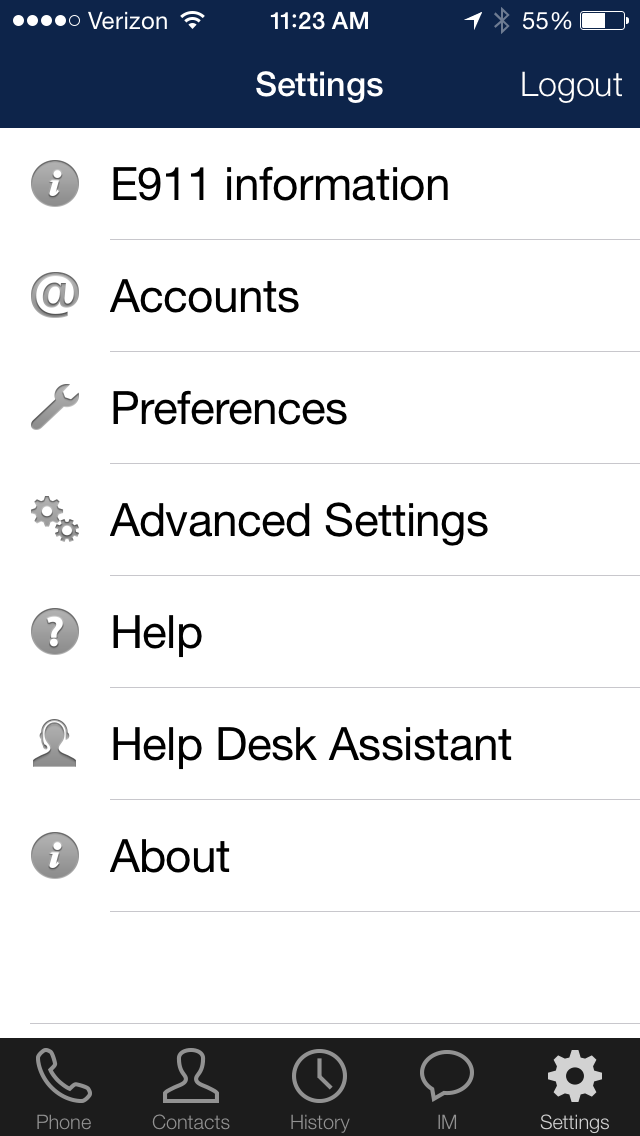
Task: View the About page
Action: [x=320, y=856]
